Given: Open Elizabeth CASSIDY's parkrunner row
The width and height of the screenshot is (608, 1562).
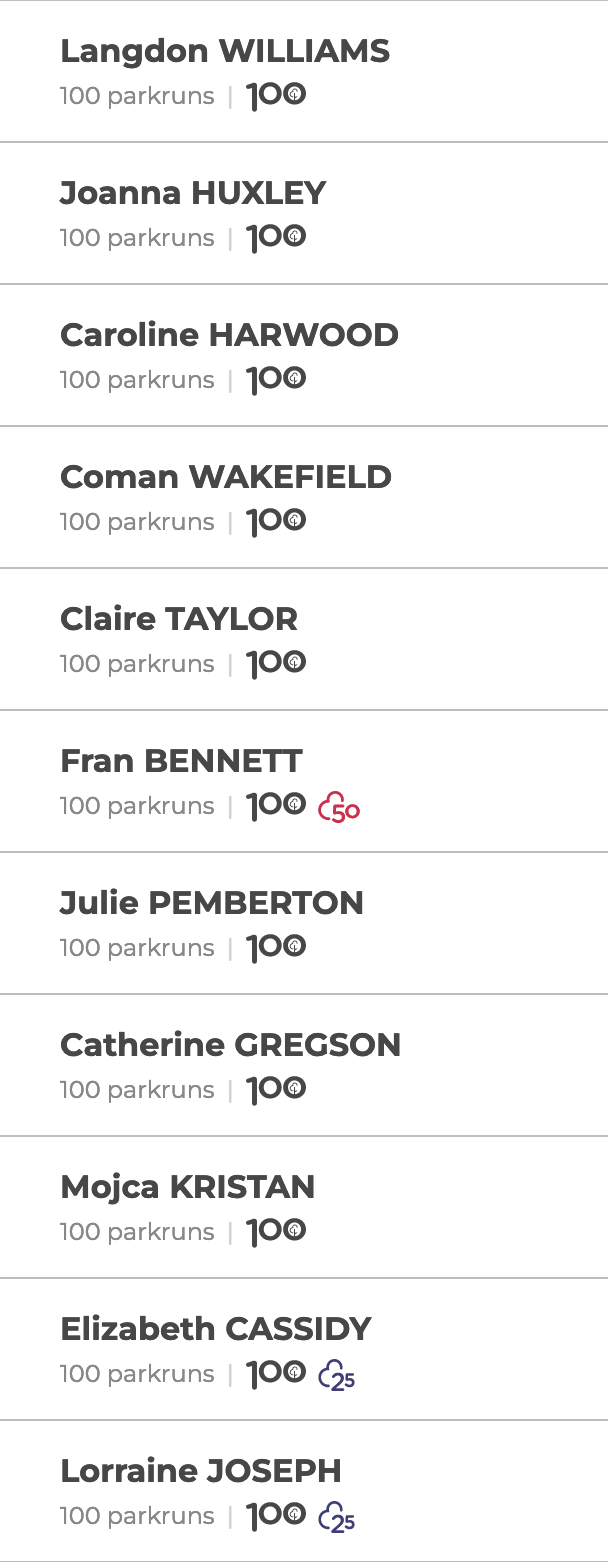Looking at the screenshot, I should point(215,1329).
